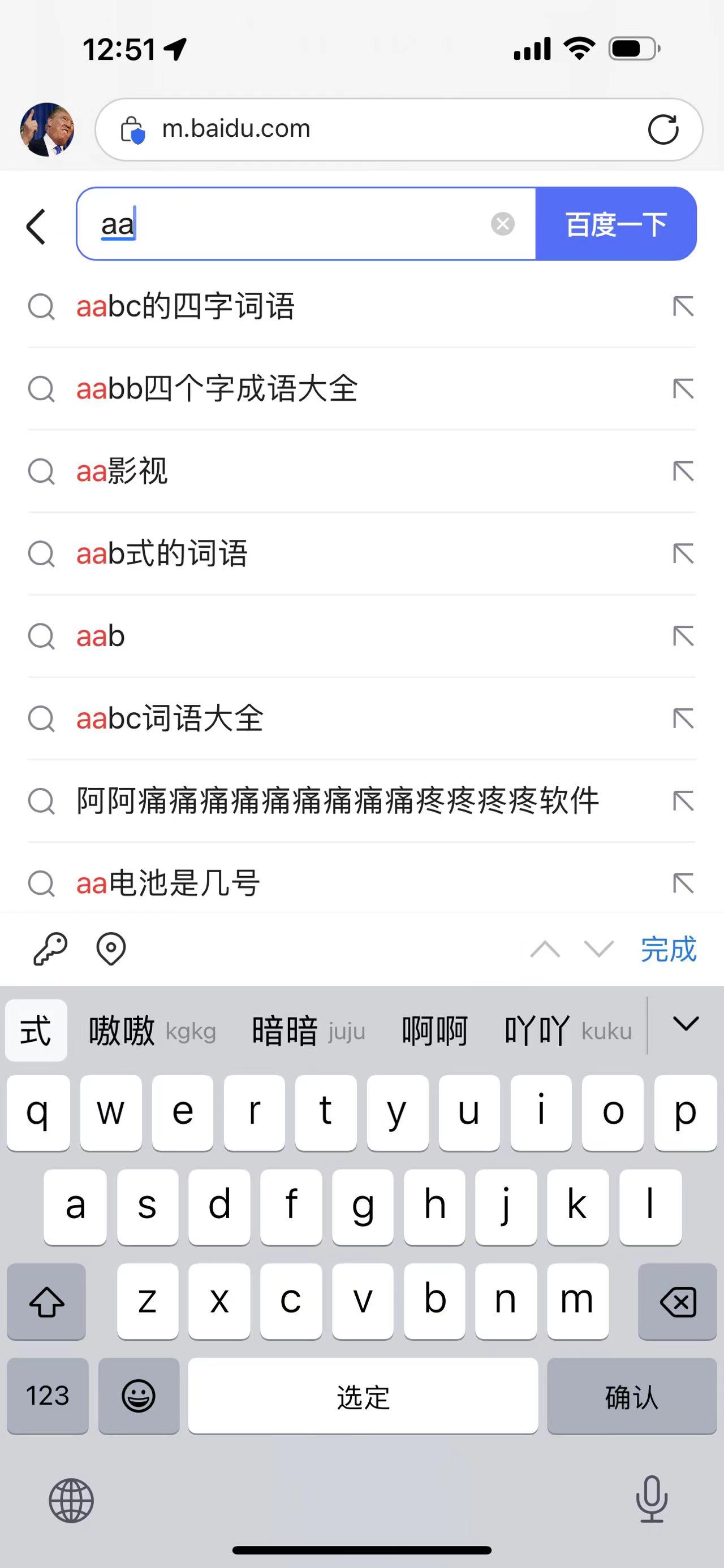Search for aabb四个字成语大全
The width and height of the screenshot is (724, 1568).
217,389
